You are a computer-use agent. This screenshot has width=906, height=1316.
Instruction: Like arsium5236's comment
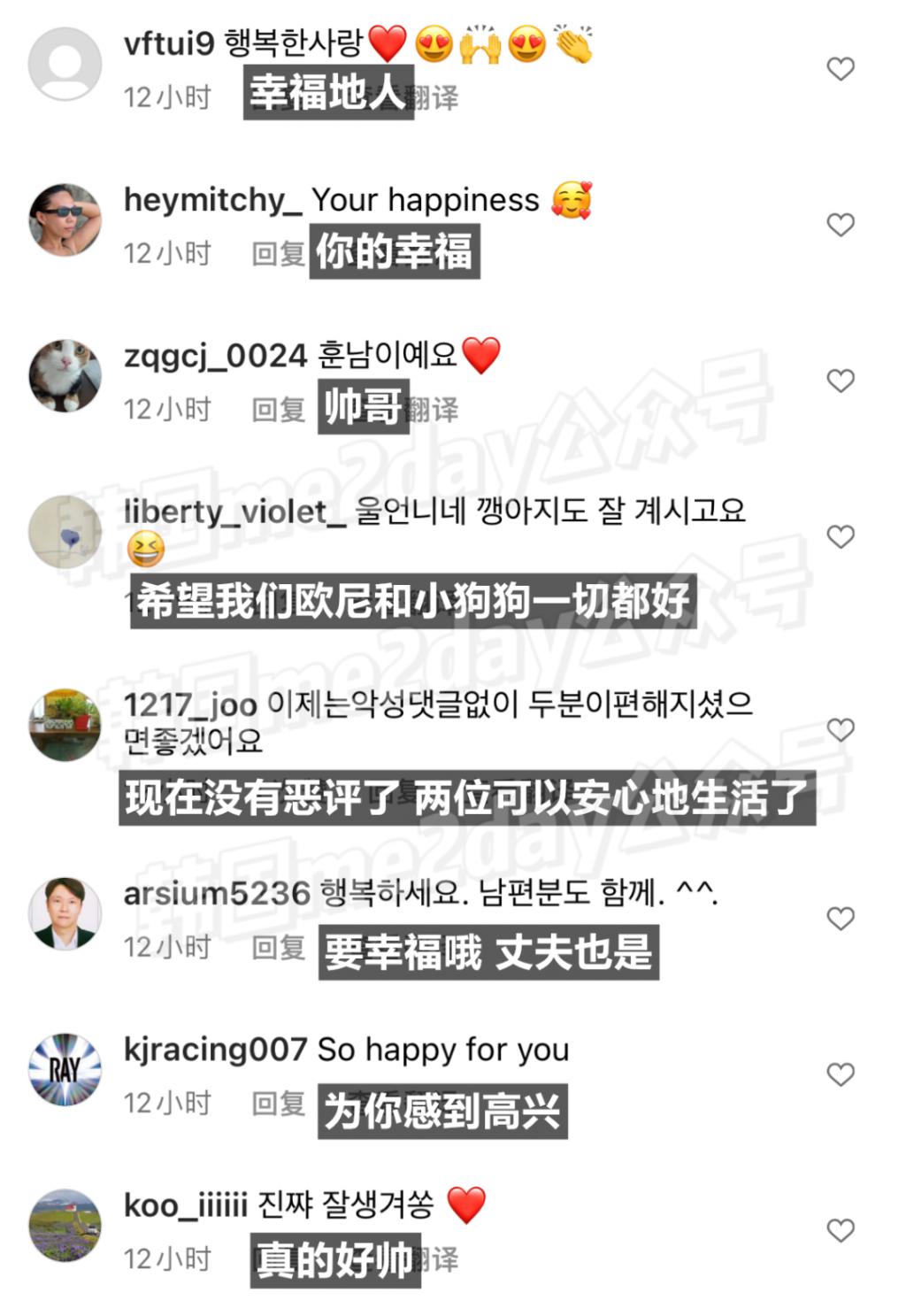(840, 919)
